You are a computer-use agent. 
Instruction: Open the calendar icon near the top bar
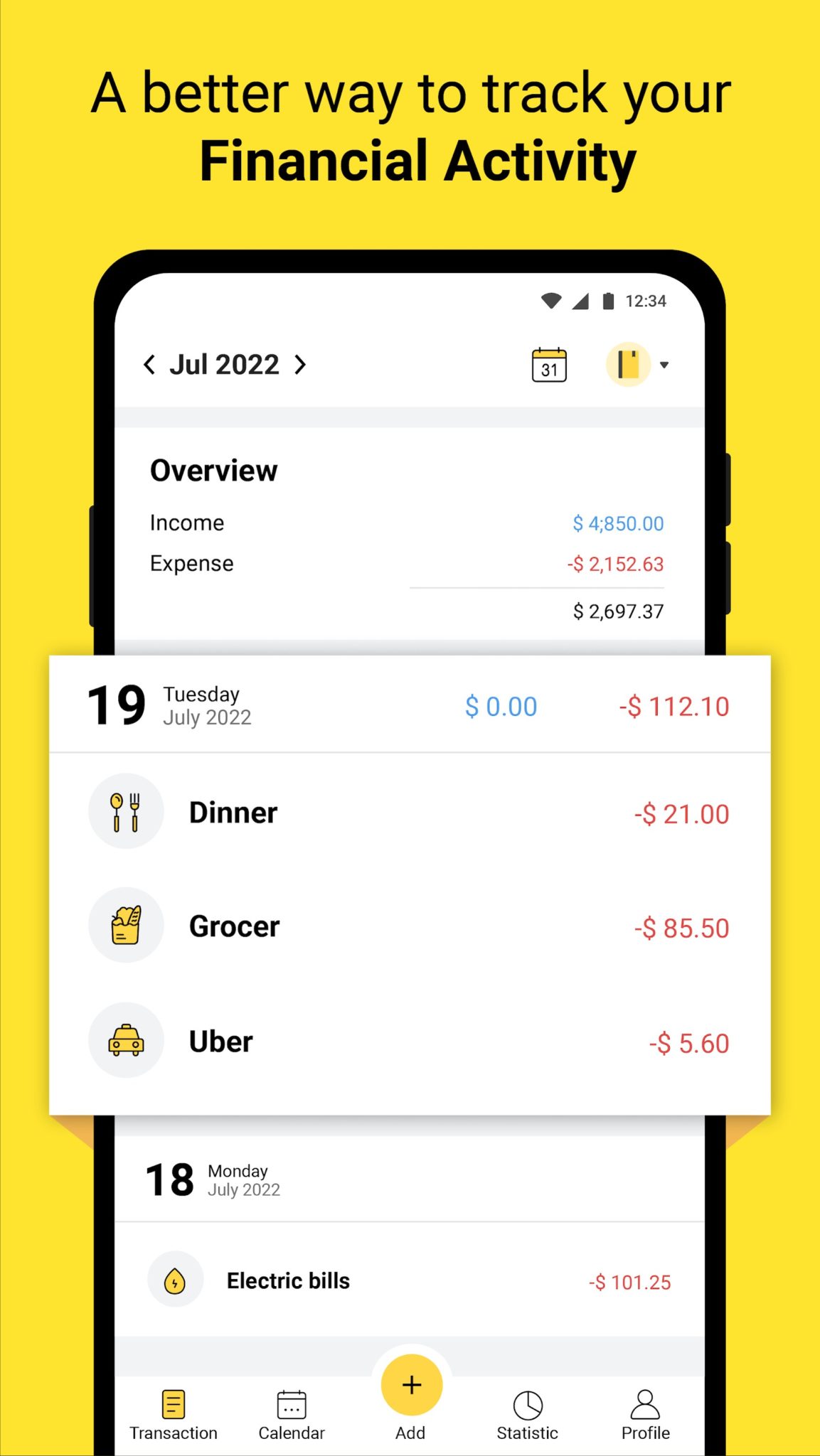(548, 364)
